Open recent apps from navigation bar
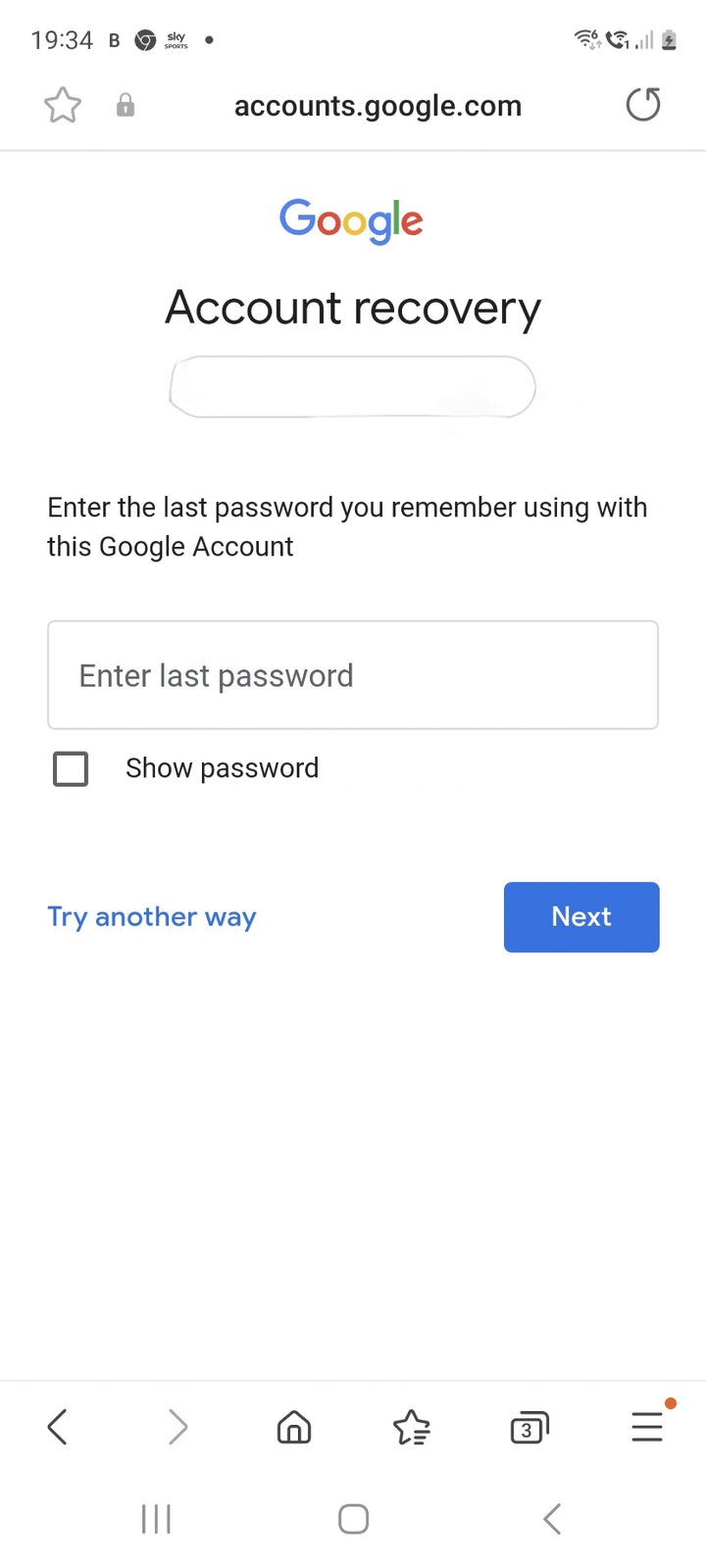 pos(156,1519)
